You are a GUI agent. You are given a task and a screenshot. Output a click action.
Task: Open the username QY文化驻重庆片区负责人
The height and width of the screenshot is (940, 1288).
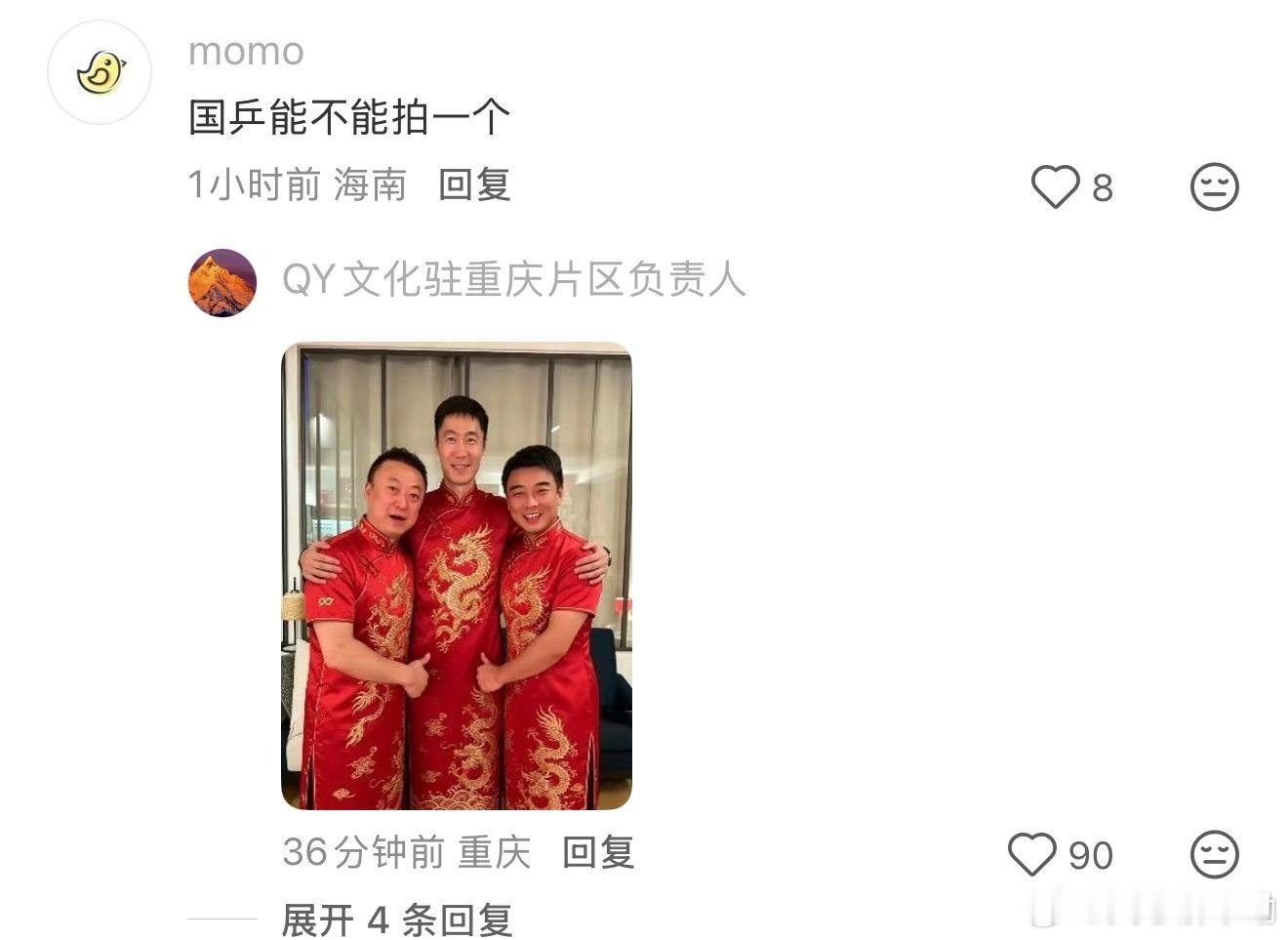tap(513, 280)
